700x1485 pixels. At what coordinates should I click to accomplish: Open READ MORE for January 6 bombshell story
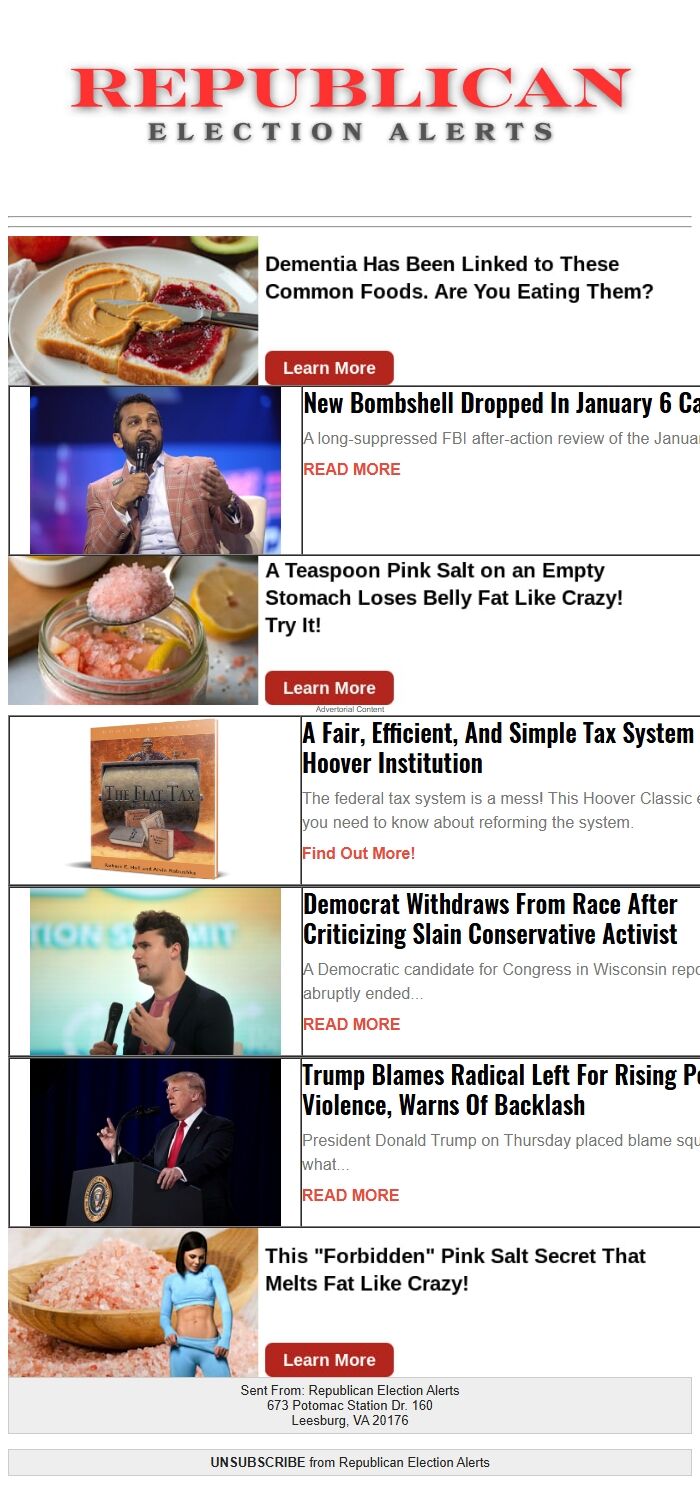(351, 469)
